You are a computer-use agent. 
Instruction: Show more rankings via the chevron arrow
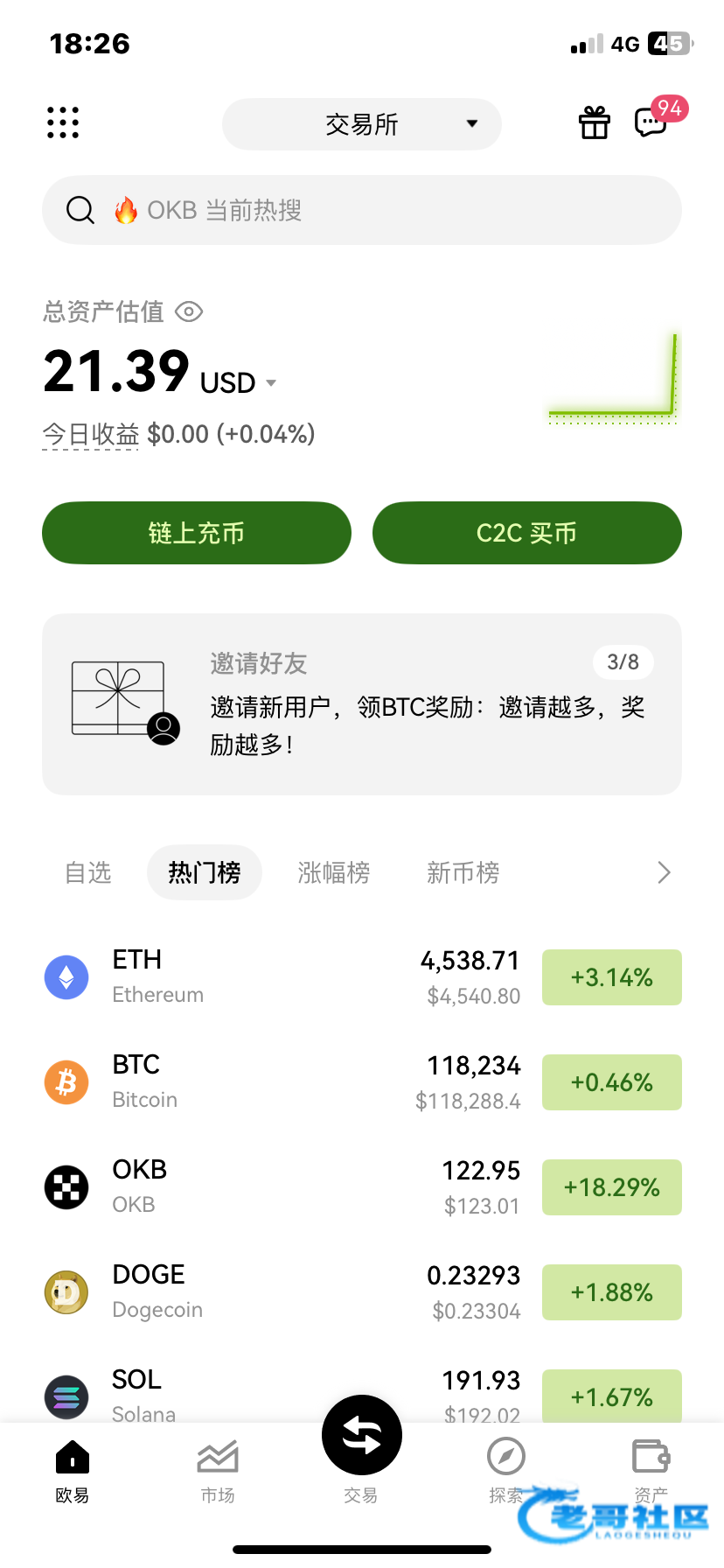[x=665, y=872]
